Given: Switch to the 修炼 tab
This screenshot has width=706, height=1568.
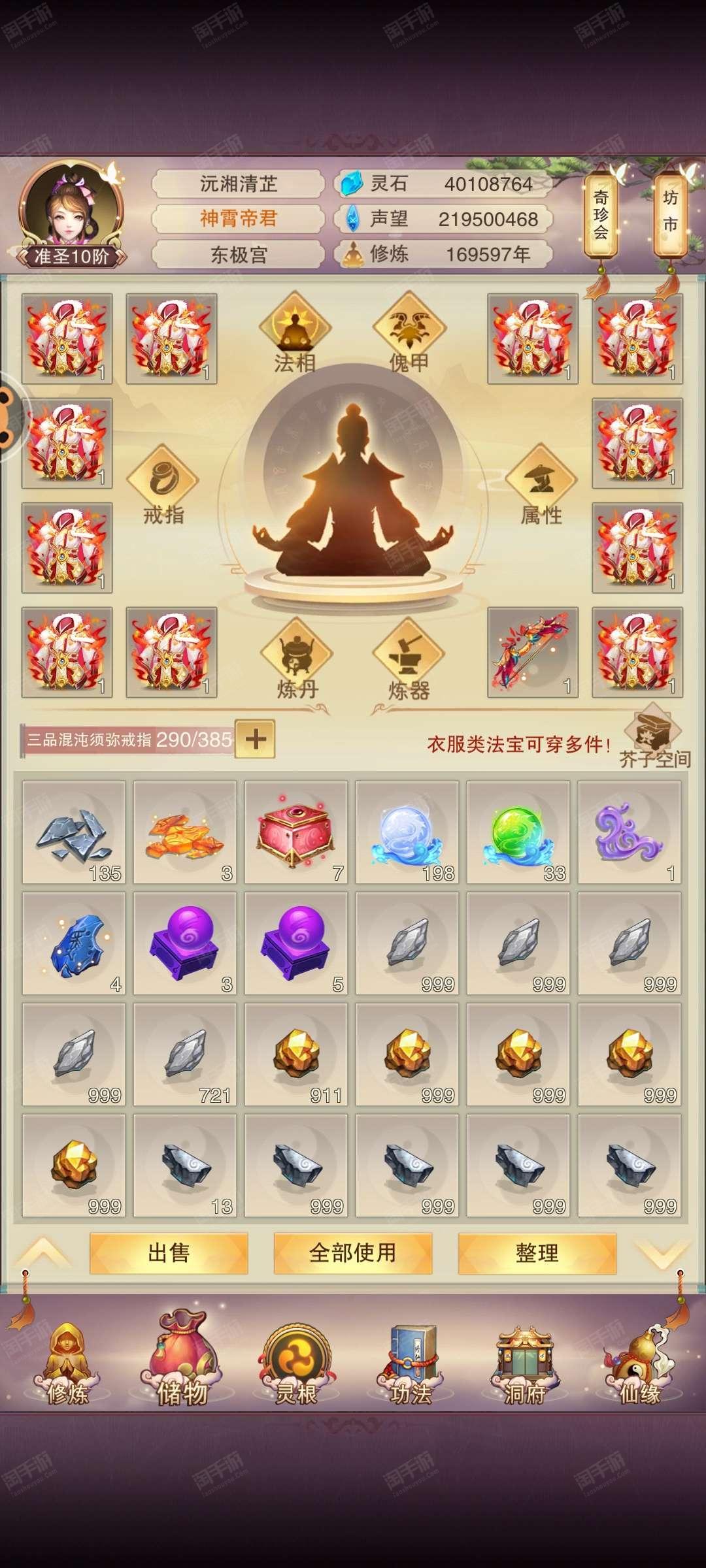Looking at the screenshot, I should coord(67,1364).
